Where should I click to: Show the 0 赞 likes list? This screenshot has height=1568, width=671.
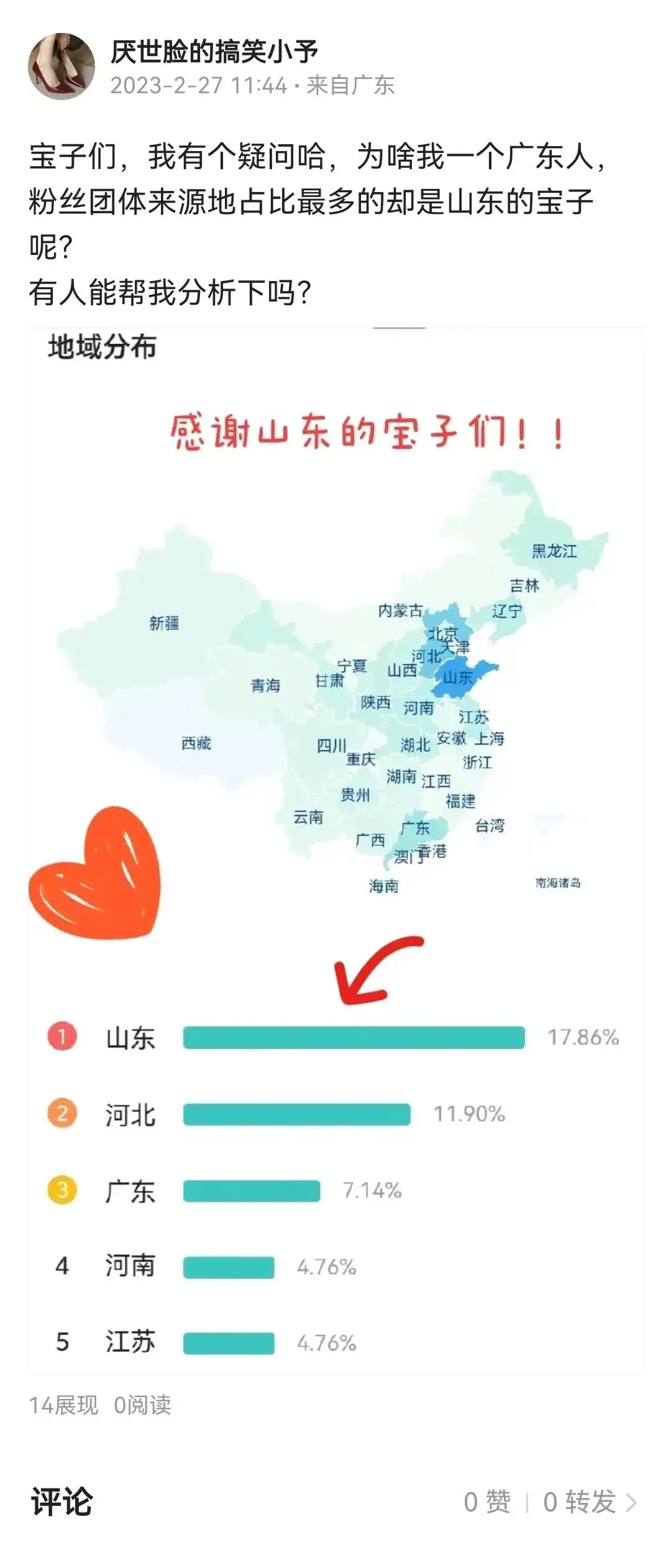pos(487,1502)
